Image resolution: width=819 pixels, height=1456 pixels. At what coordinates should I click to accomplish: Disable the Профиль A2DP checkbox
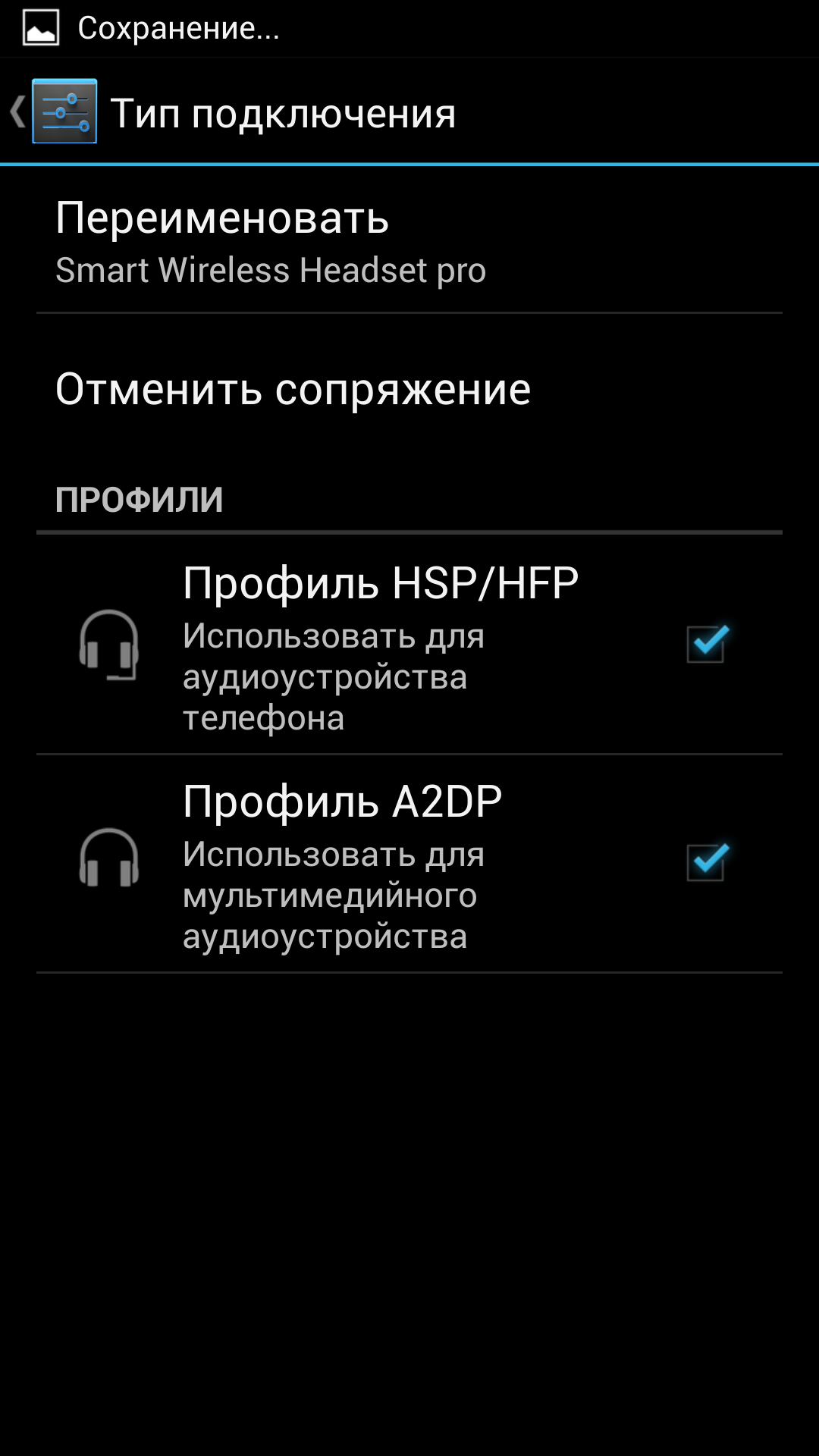point(706,862)
